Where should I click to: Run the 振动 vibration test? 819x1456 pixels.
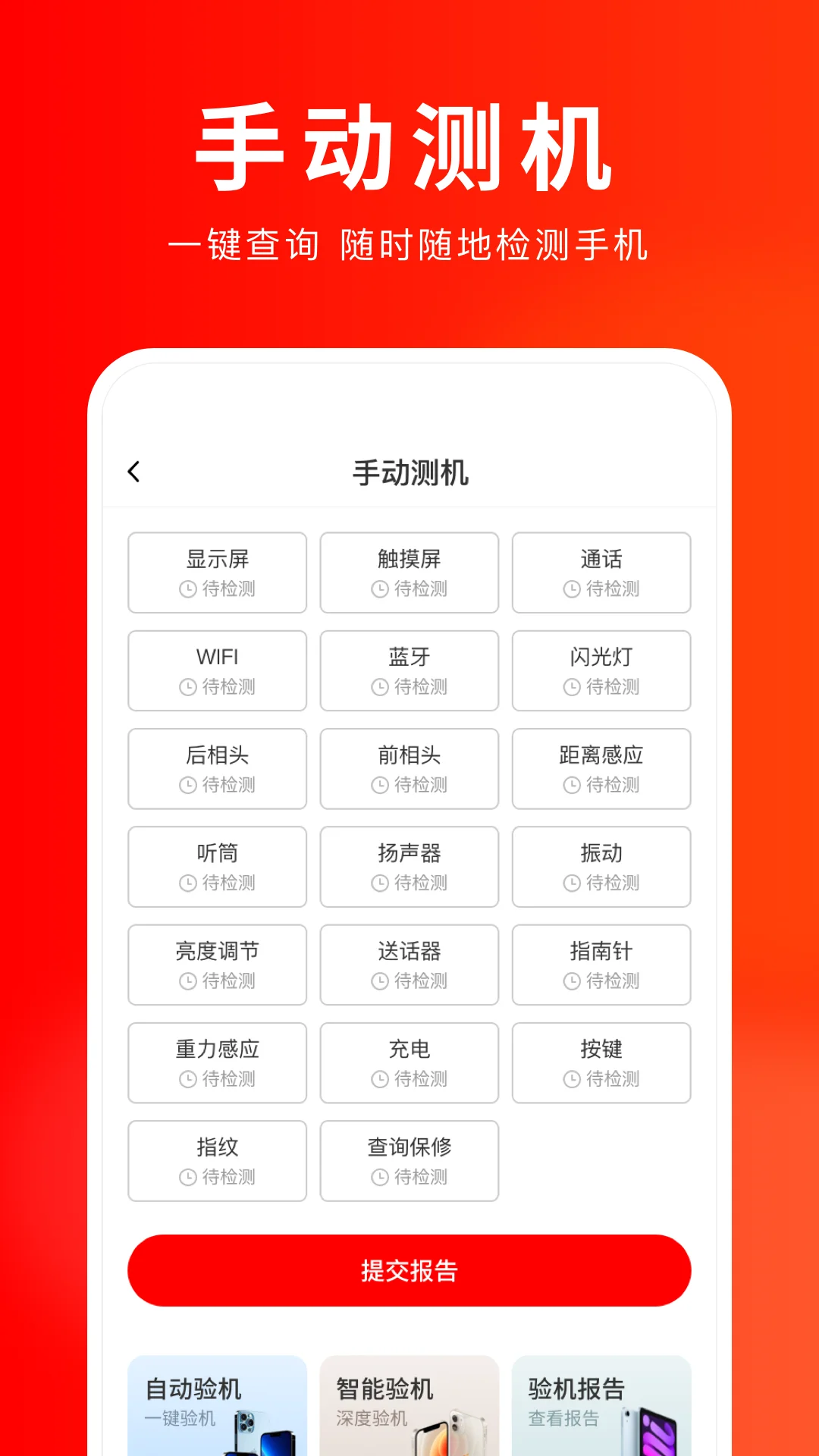pos(601,866)
